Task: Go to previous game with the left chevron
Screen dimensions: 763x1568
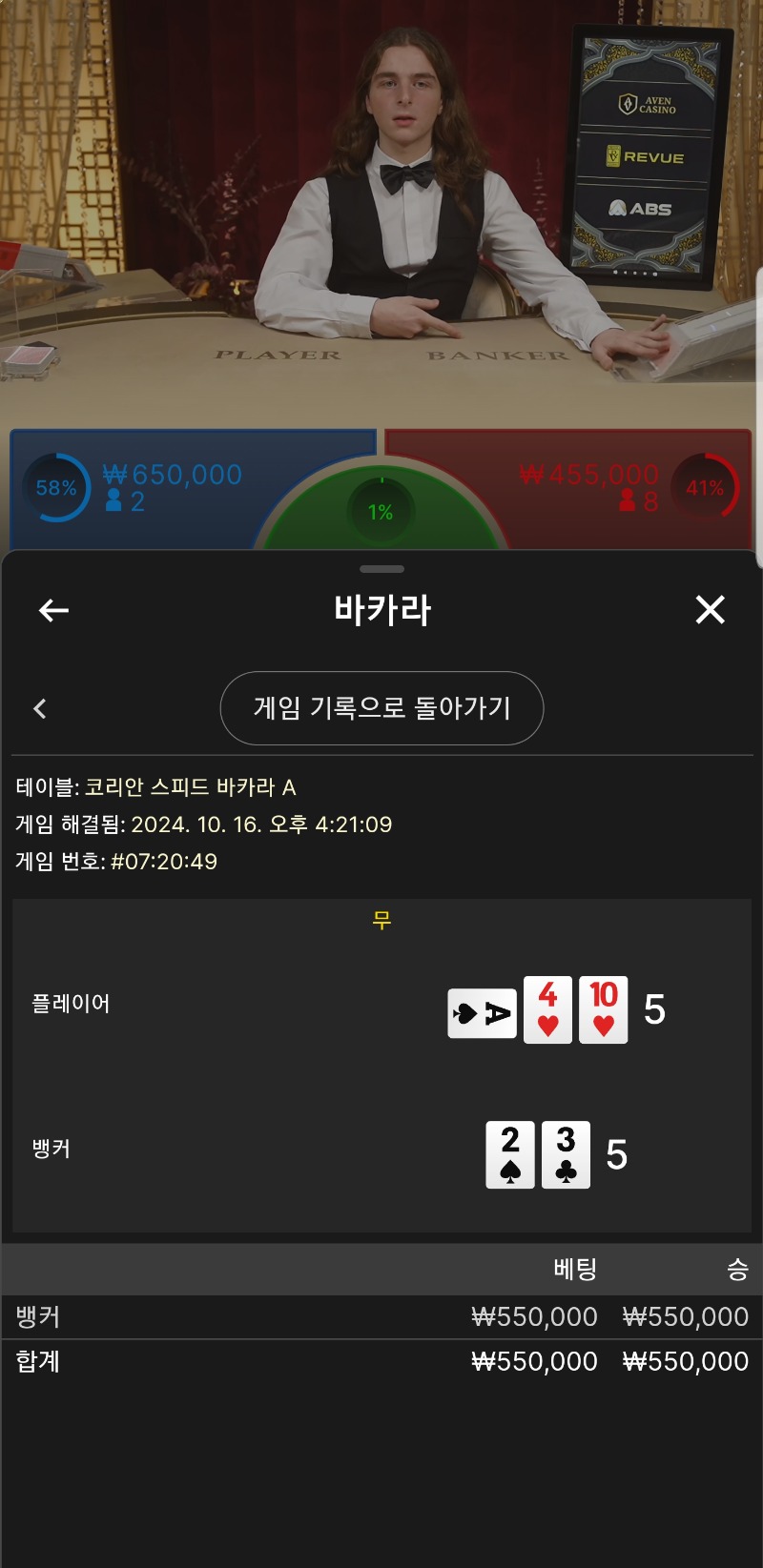Action: [x=40, y=708]
